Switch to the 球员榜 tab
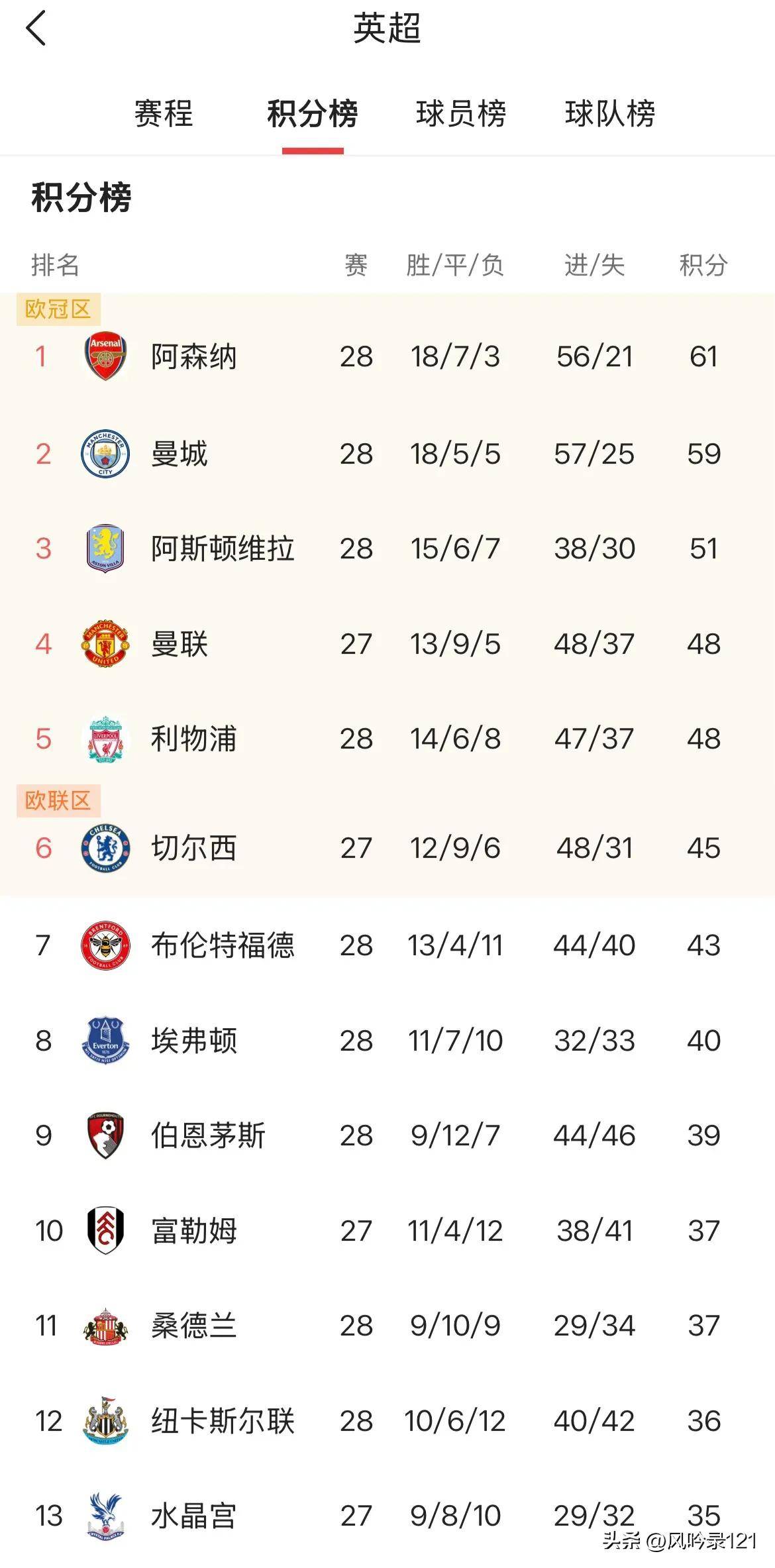 tap(461, 113)
